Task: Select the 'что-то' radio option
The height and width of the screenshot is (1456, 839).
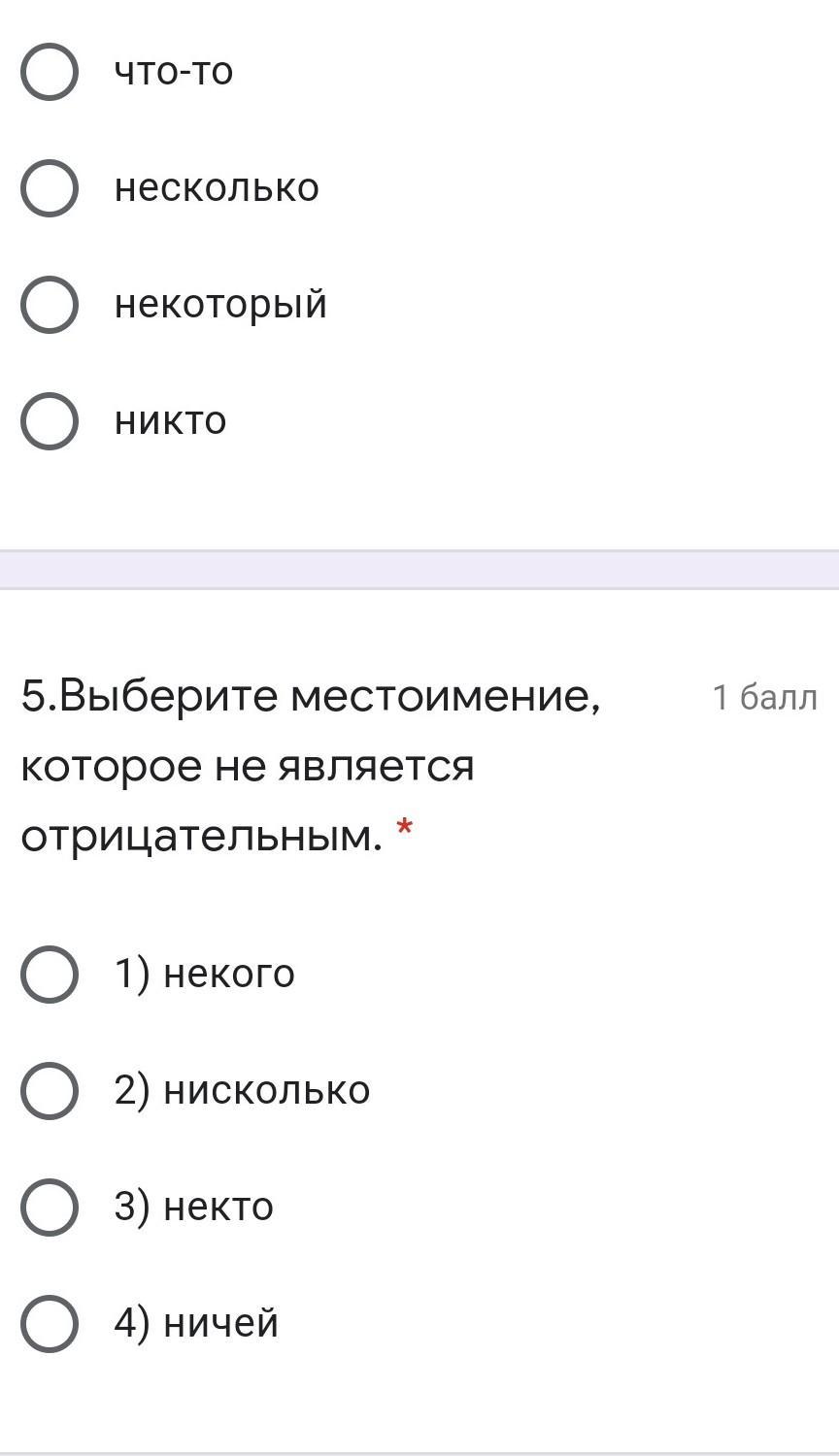Action: tap(49, 72)
